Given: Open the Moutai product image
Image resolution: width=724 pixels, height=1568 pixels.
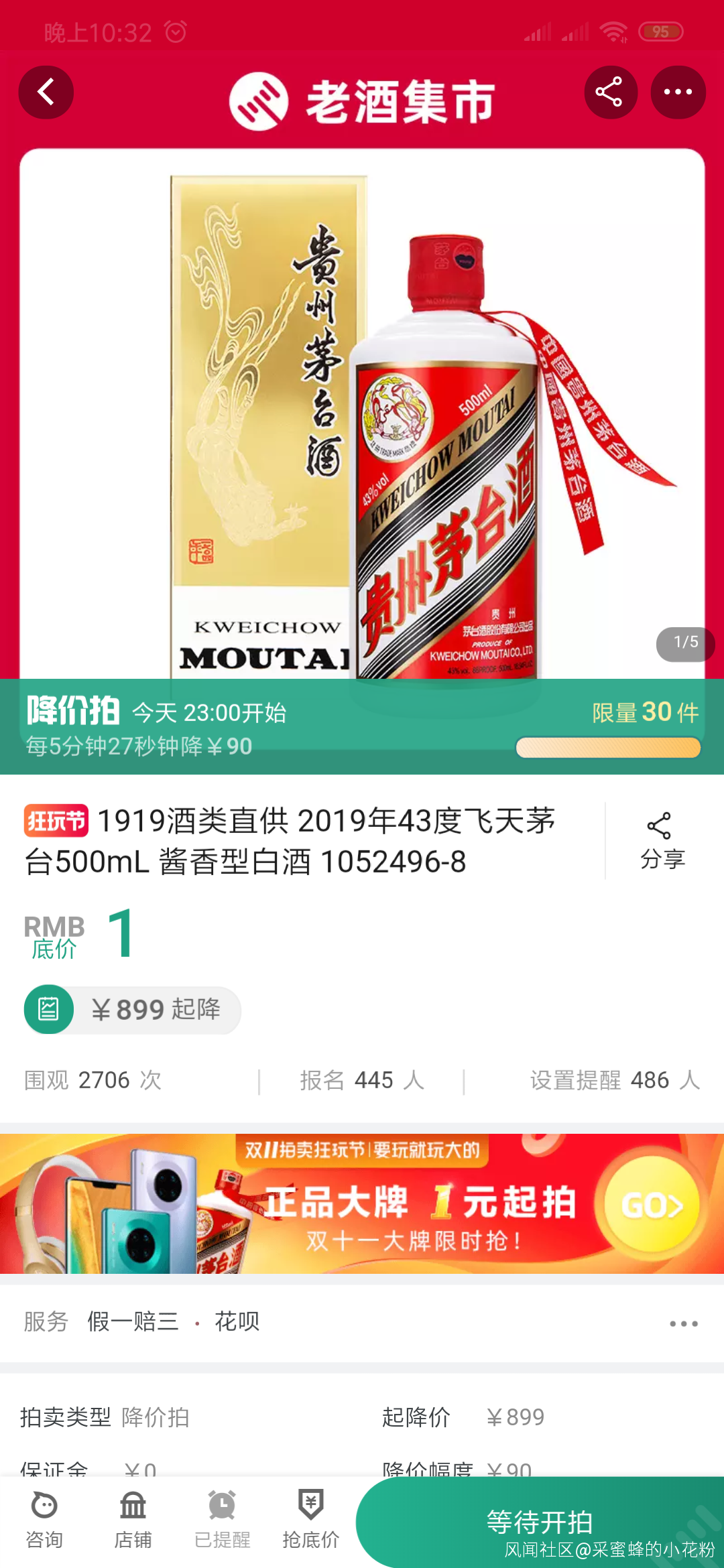Looking at the screenshot, I should coord(362,415).
